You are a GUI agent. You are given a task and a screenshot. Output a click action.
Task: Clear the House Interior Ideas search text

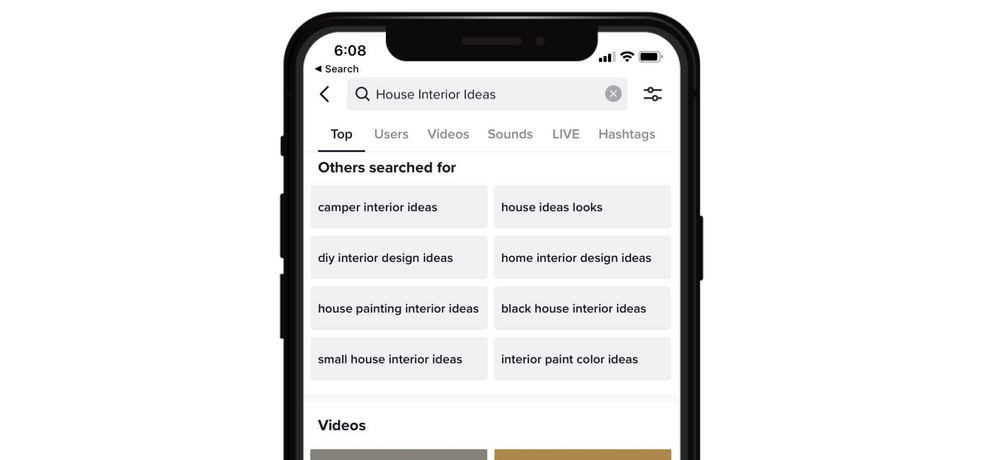pyautogui.click(x=613, y=94)
